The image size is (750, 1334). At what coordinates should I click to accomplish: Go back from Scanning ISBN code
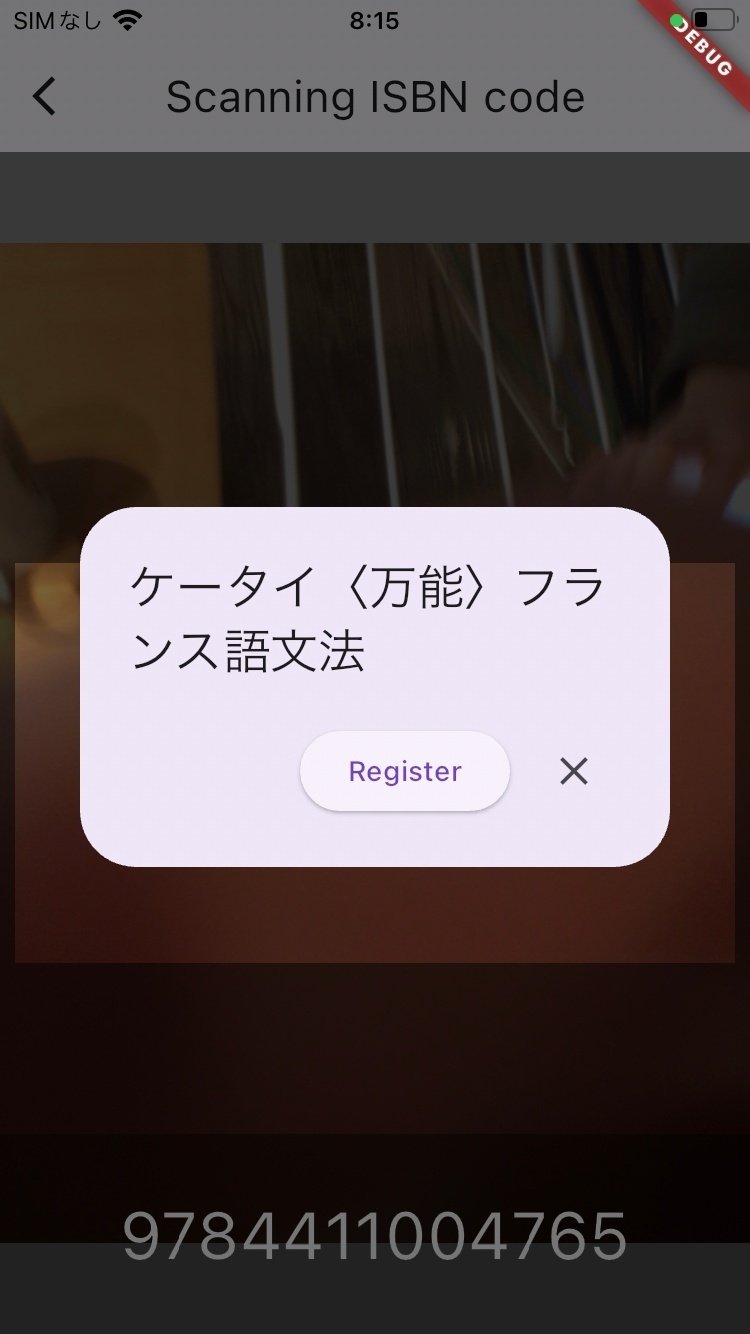[x=44, y=97]
